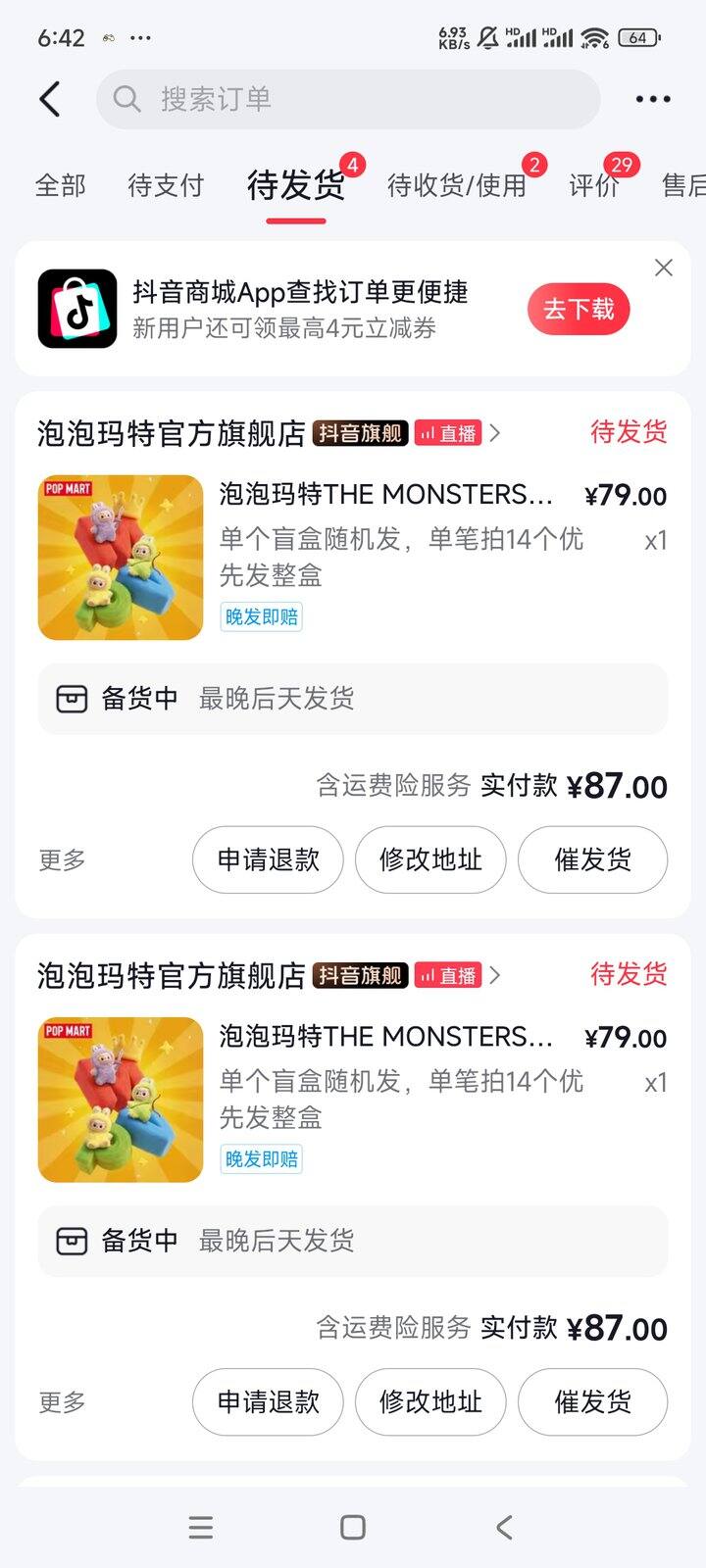Dismiss the 抖音商城App download banner
The width and height of the screenshot is (706, 1568).
click(664, 269)
